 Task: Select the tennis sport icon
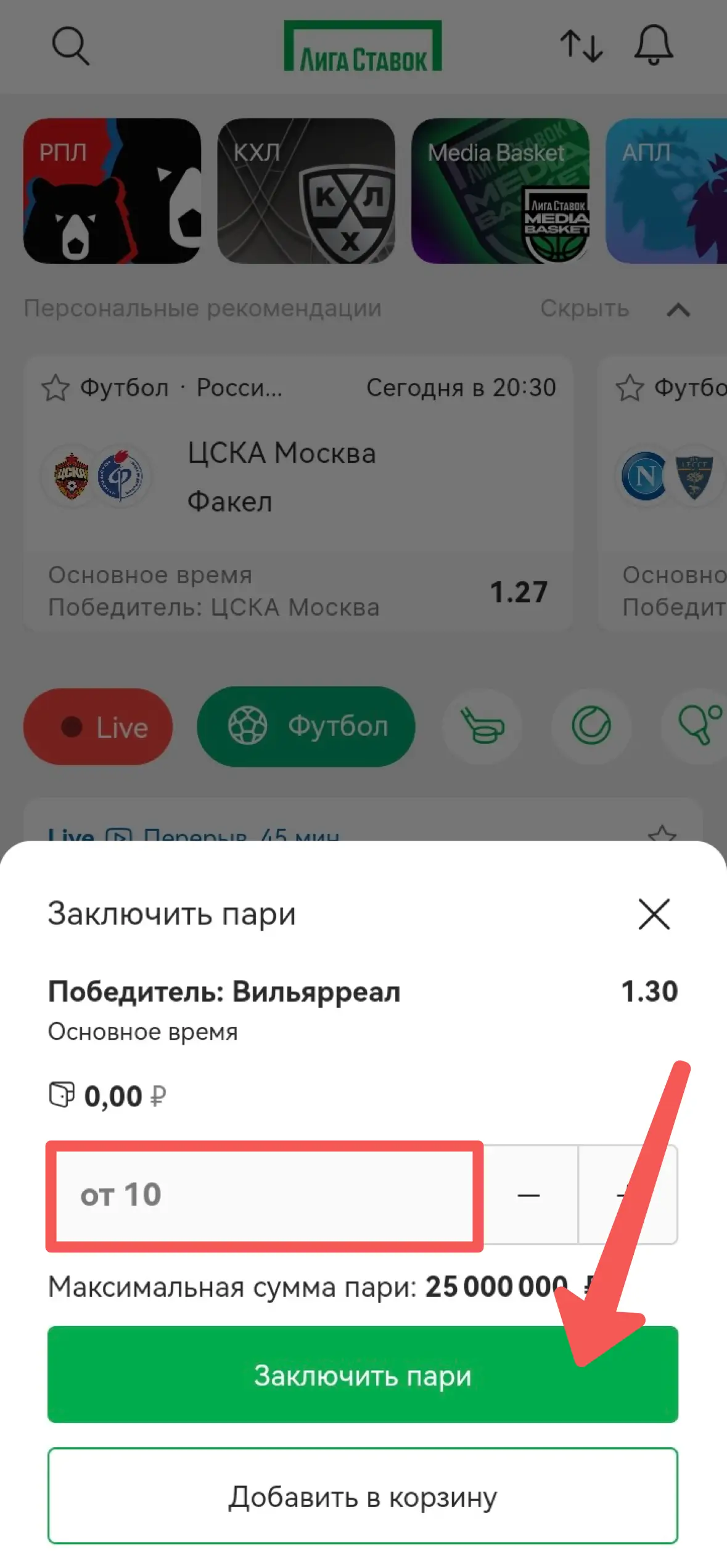pyautogui.click(x=590, y=727)
